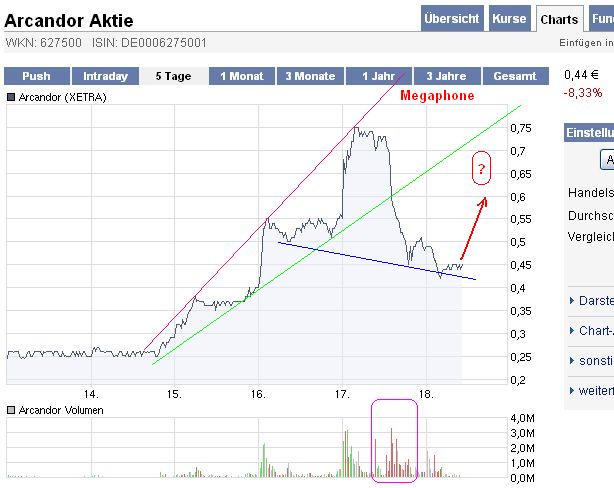Image resolution: width=614 pixels, height=488 pixels.
Task: Select the Charts tab
Action: (559, 19)
